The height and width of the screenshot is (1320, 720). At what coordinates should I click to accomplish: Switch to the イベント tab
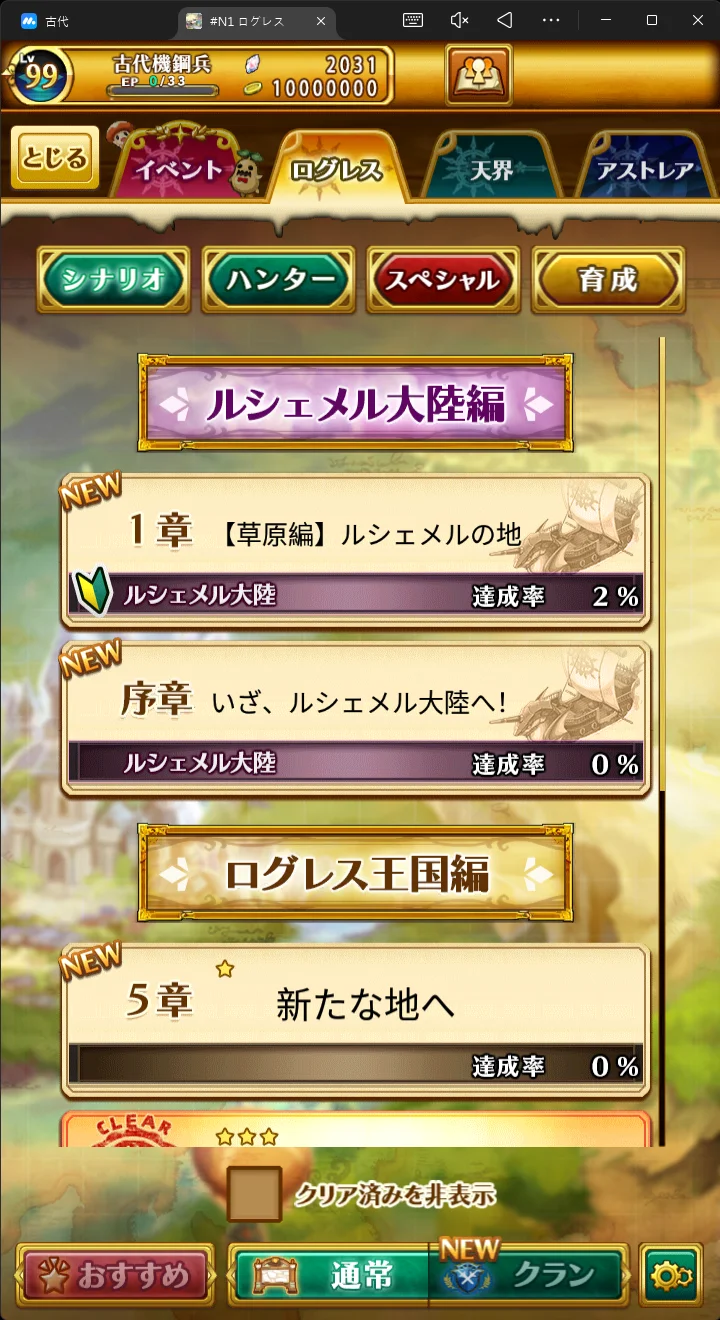(180, 168)
